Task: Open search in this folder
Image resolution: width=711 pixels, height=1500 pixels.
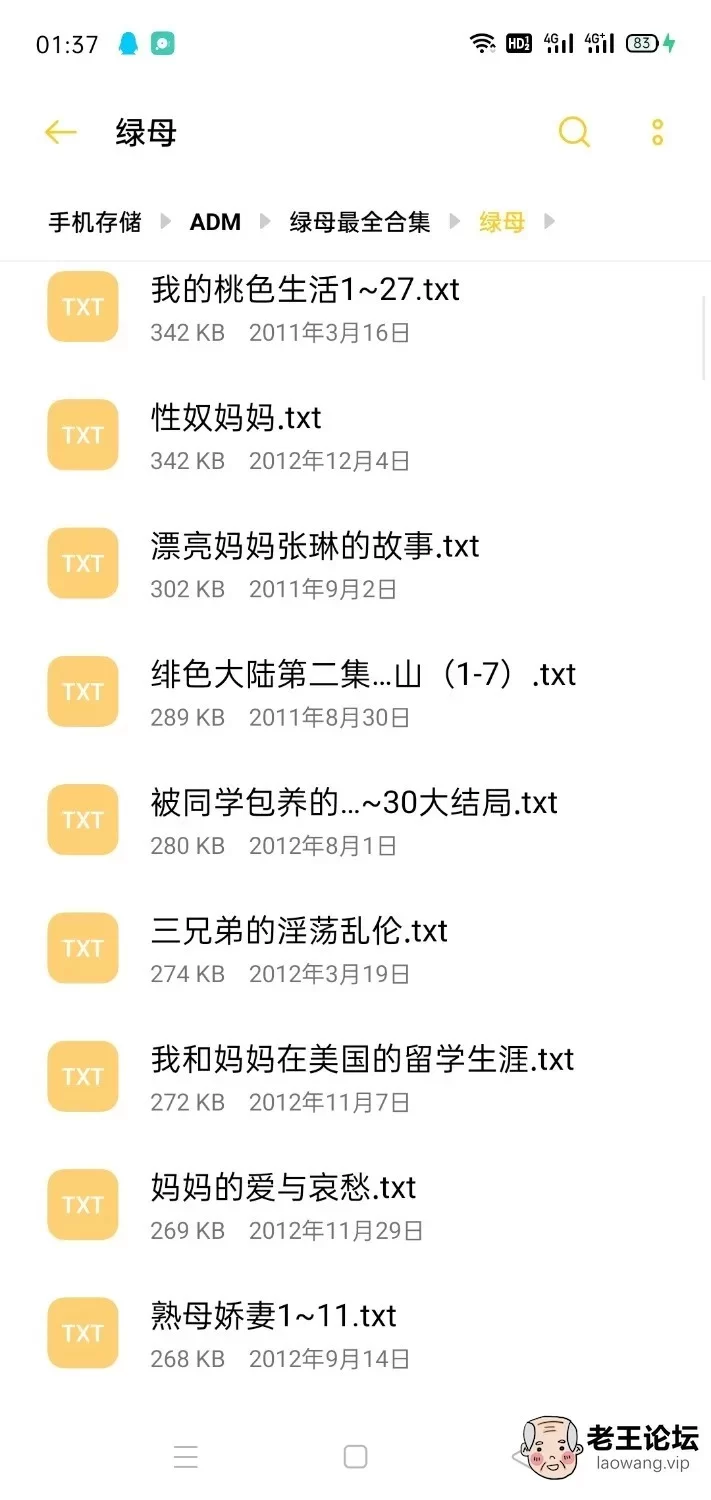Action: tap(574, 132)
